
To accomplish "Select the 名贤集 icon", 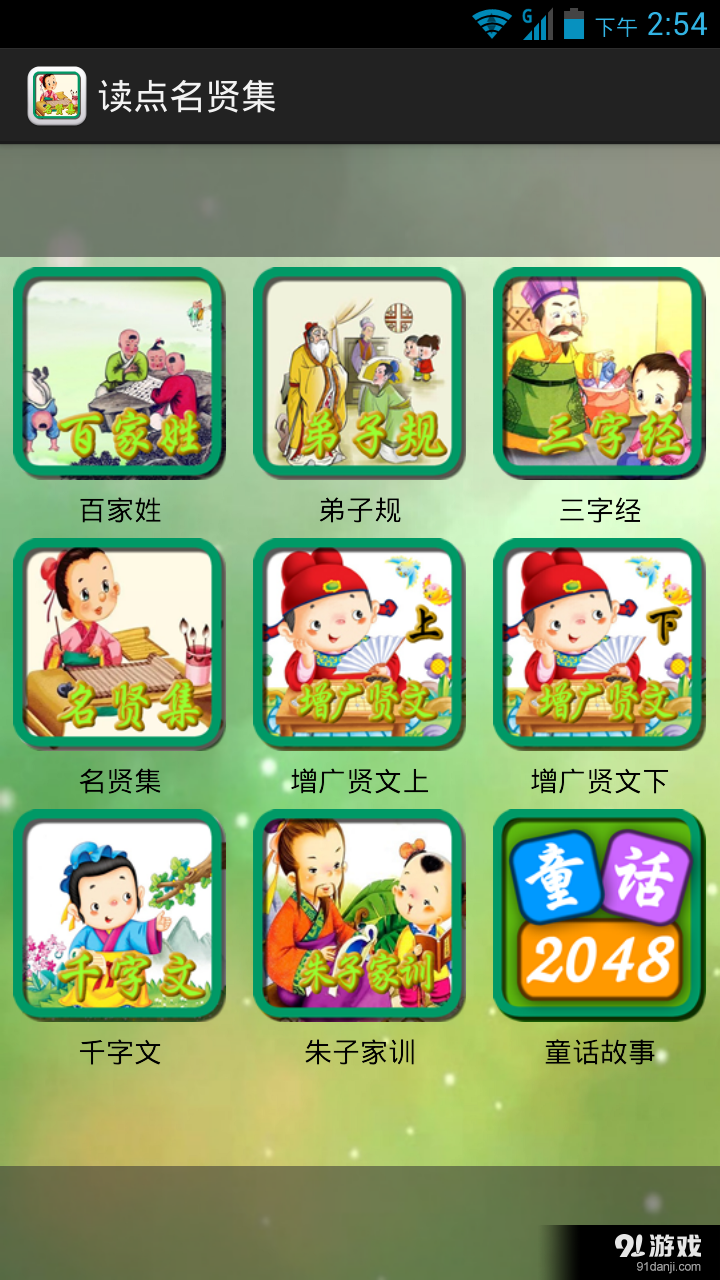I will [120, 643].
